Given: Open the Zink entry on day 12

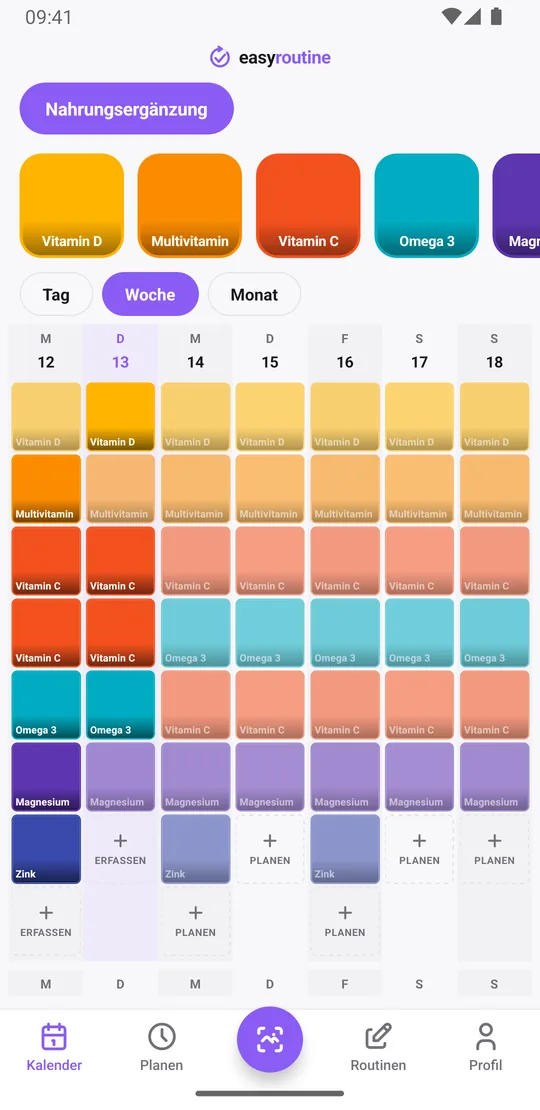Looking at the screenshot, I should (x=46, y=849).
